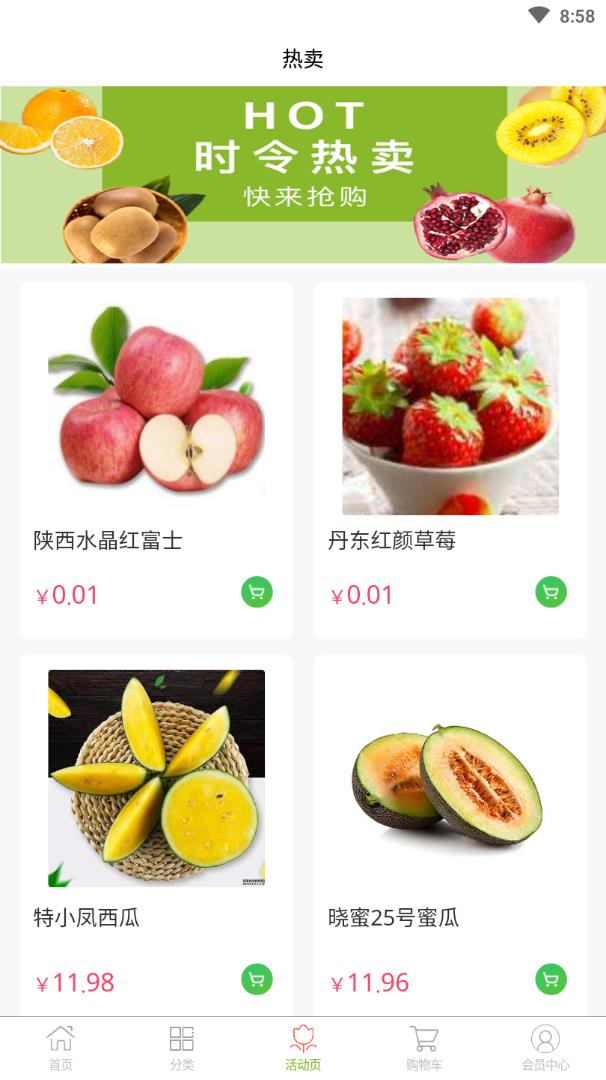Image resolution: width=606 pixels, height=1080 pixels.
Task: Switch to the 首页 tab
Action: pyautogui.click(x=61, y=1047)
